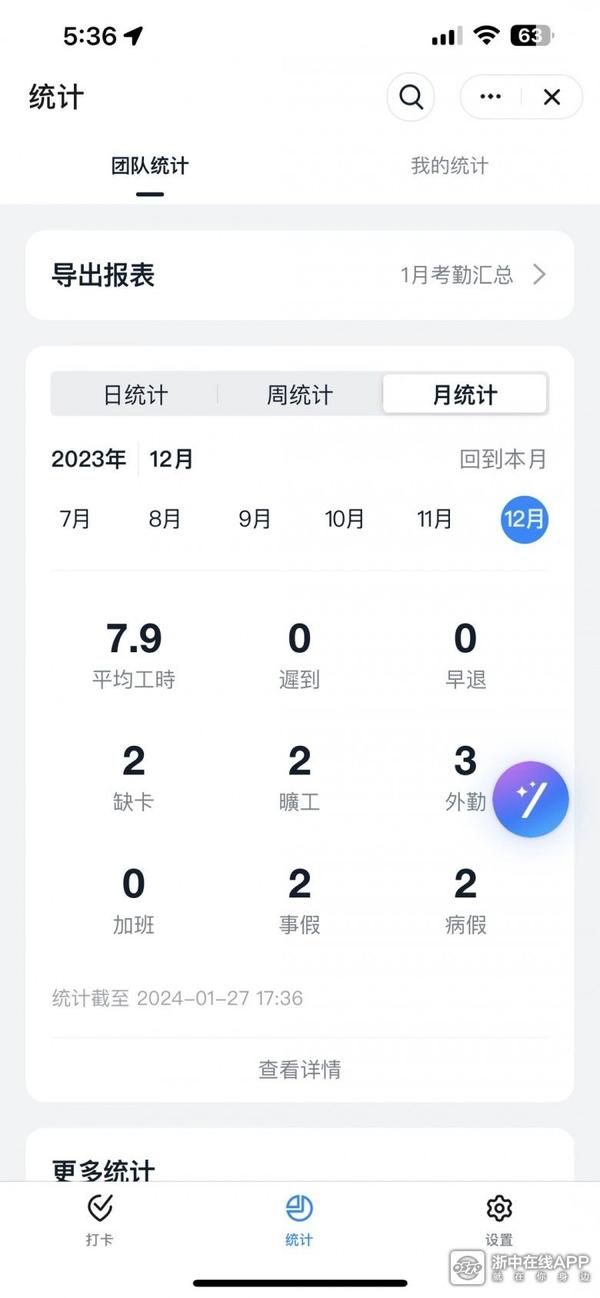View the 旷工 count details

pos(300,777)
